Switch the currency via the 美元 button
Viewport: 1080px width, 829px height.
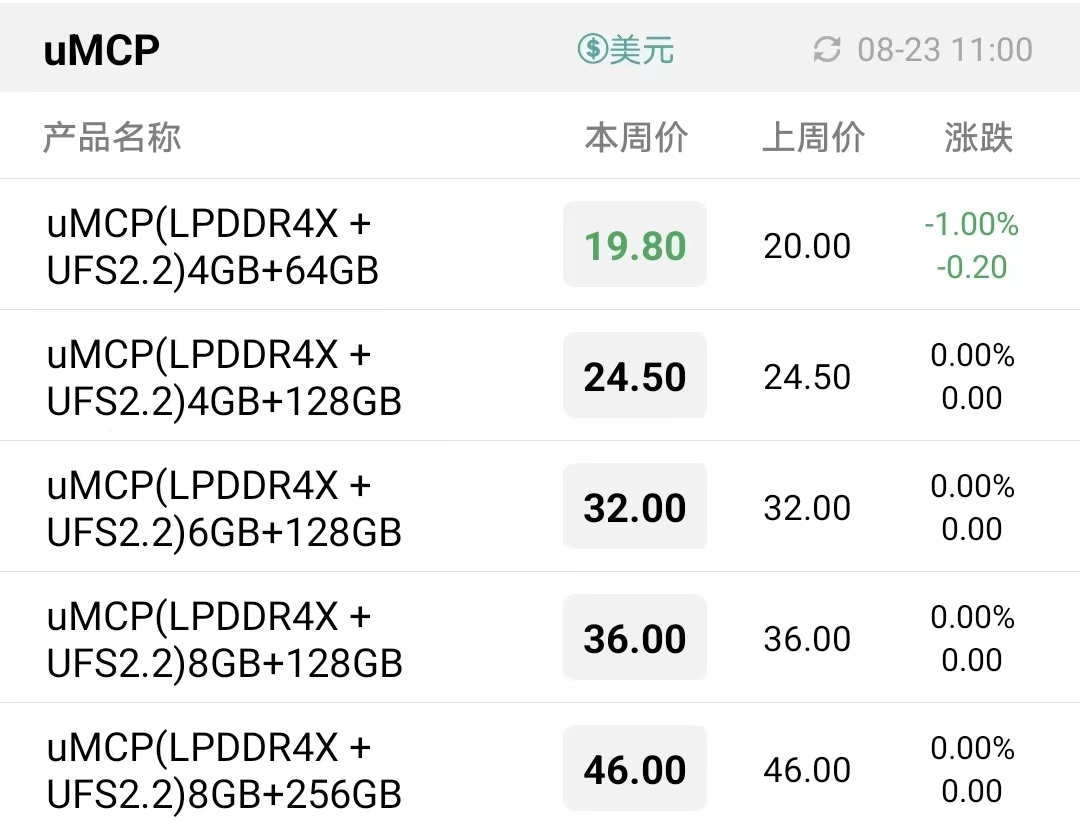point(626,49)
